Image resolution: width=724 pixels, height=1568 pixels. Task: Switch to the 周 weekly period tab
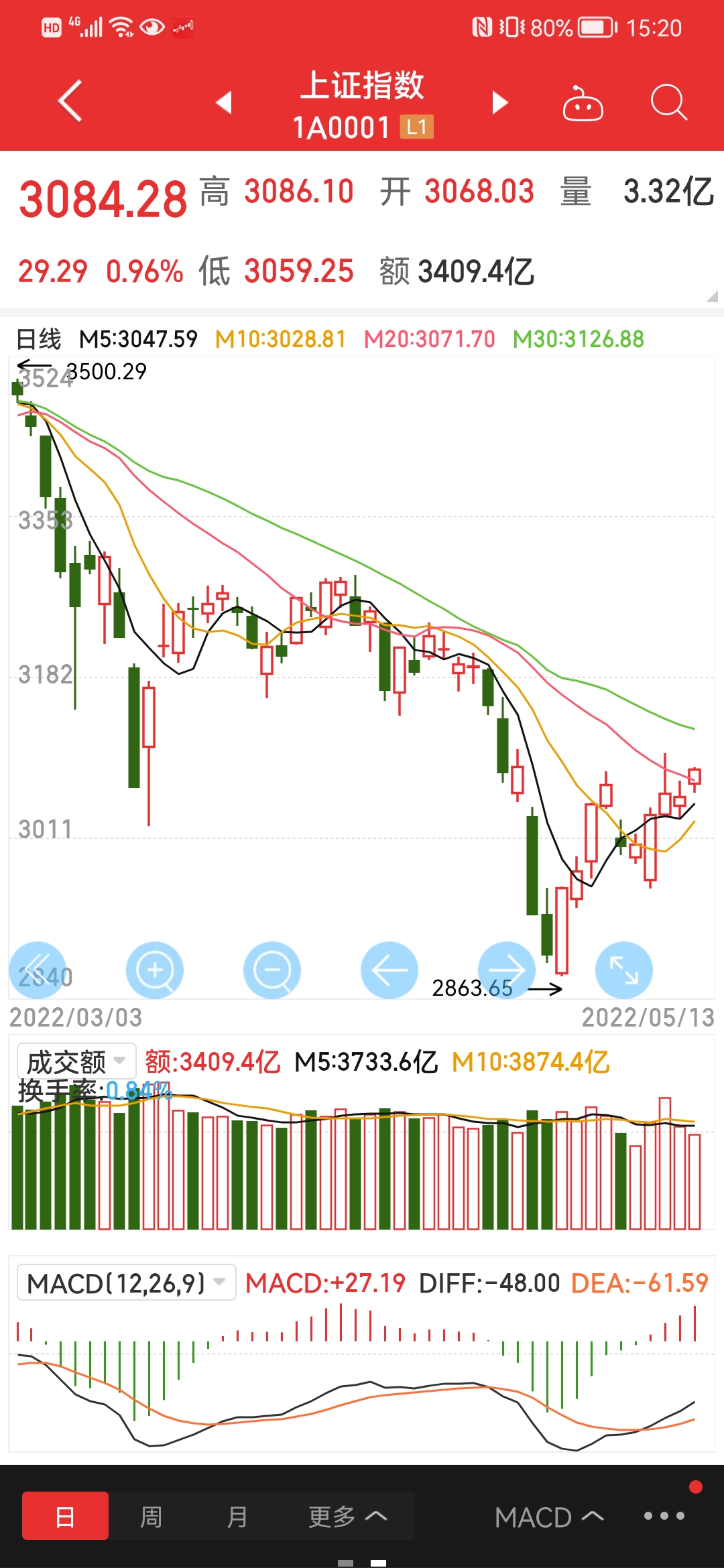coord(152,1516)
